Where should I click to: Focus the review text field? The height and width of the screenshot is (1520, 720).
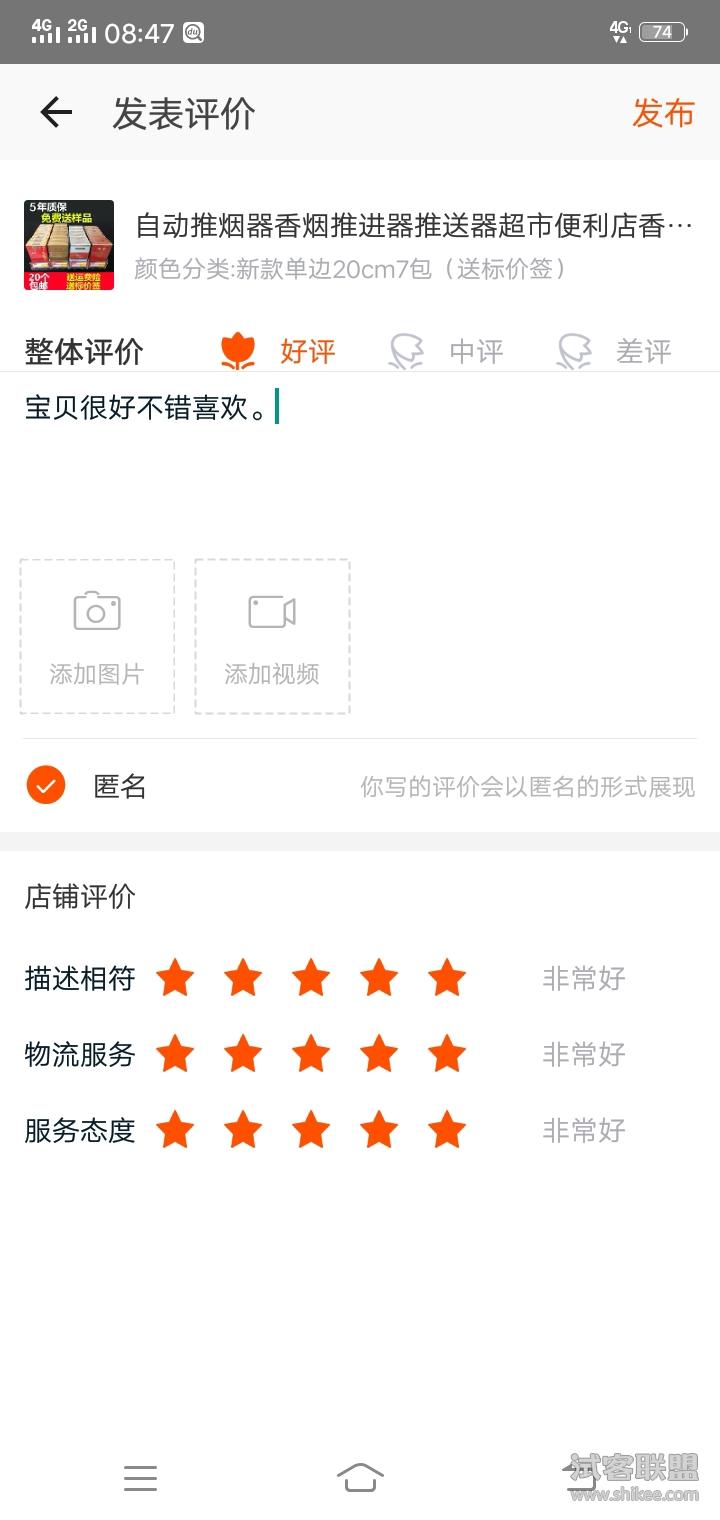pyautogui.click(x=360, y=460)
